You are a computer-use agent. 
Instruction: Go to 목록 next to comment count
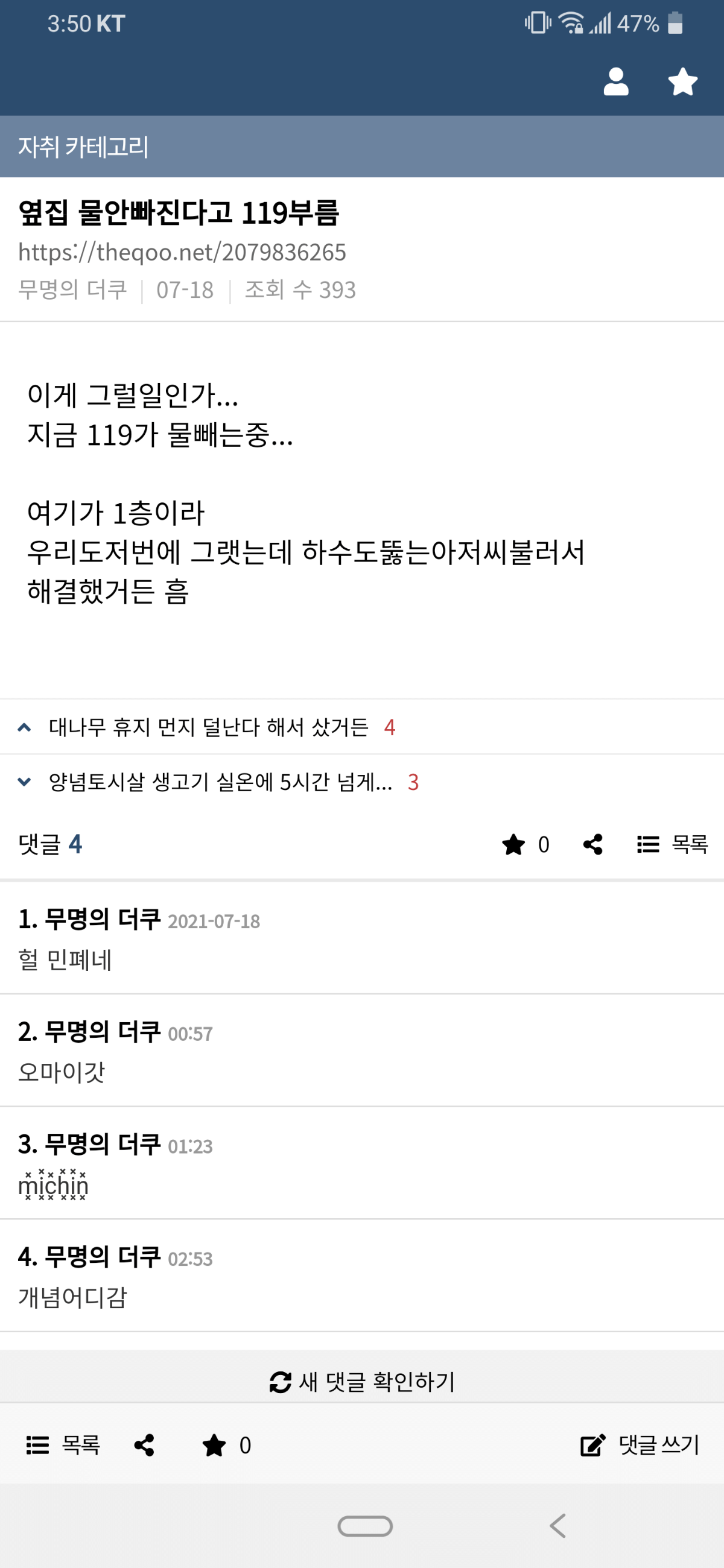pyautogui.click(x=672, y=844)
